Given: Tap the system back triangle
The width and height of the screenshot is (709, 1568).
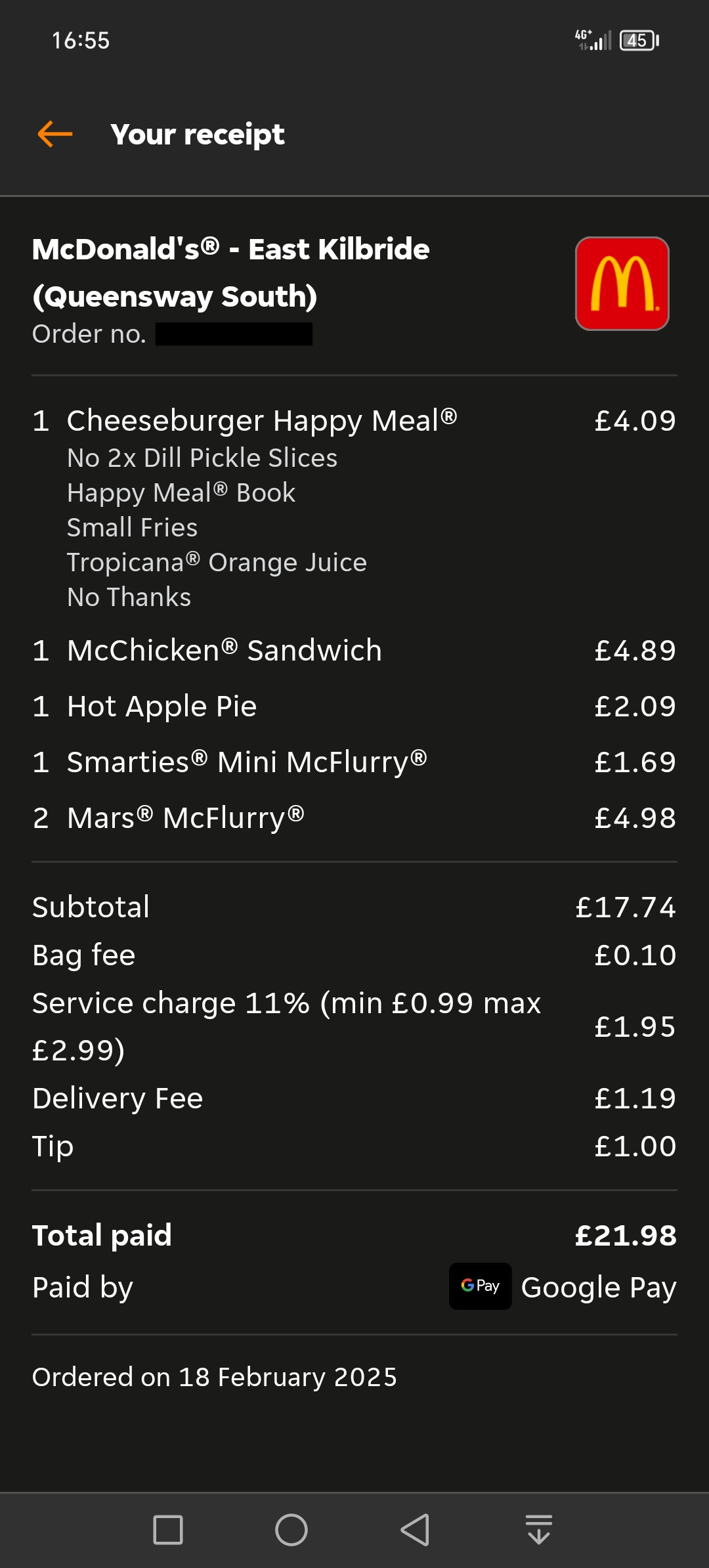Looking at the screenshot, I should pos(415,1530).
